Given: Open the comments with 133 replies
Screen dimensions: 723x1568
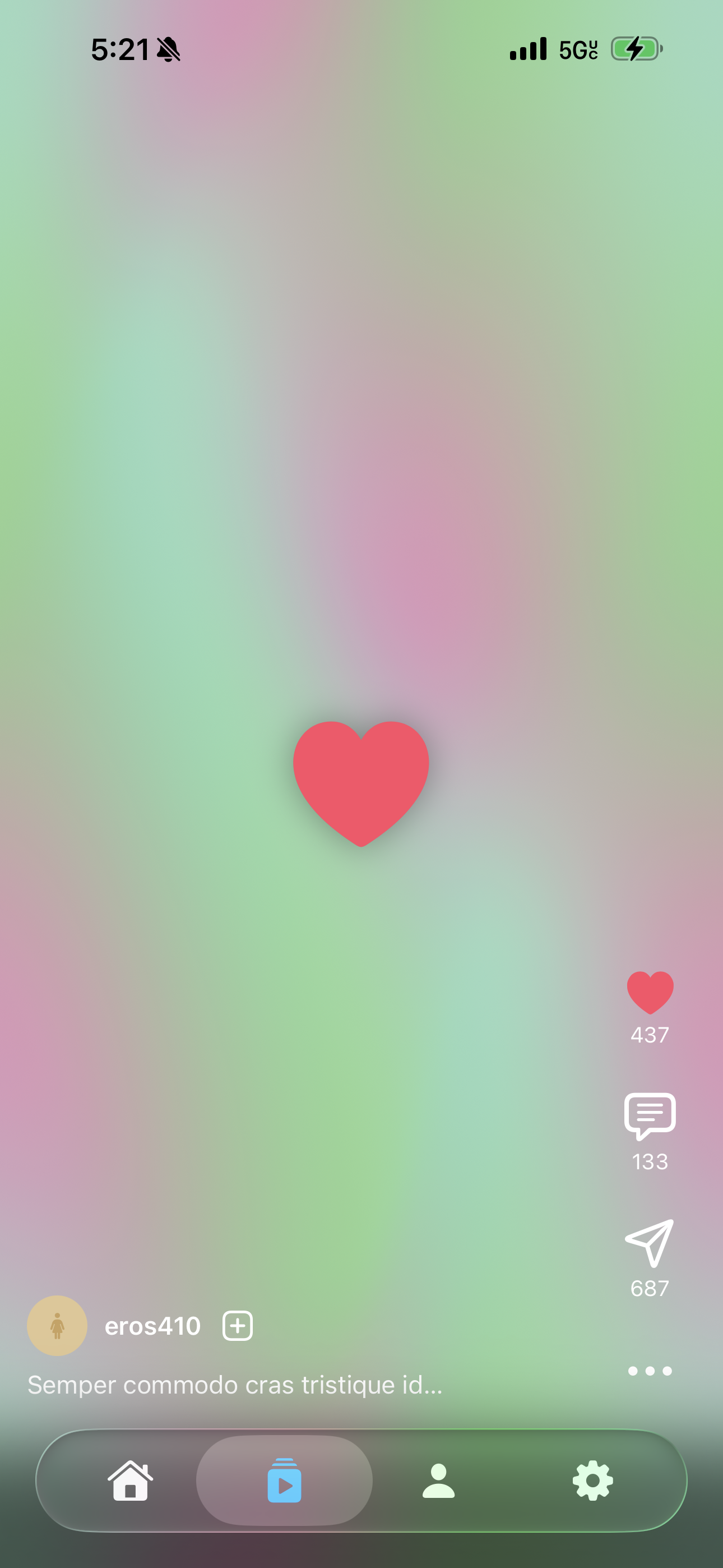Looking at the screenshot, I should coord(650,1115).
